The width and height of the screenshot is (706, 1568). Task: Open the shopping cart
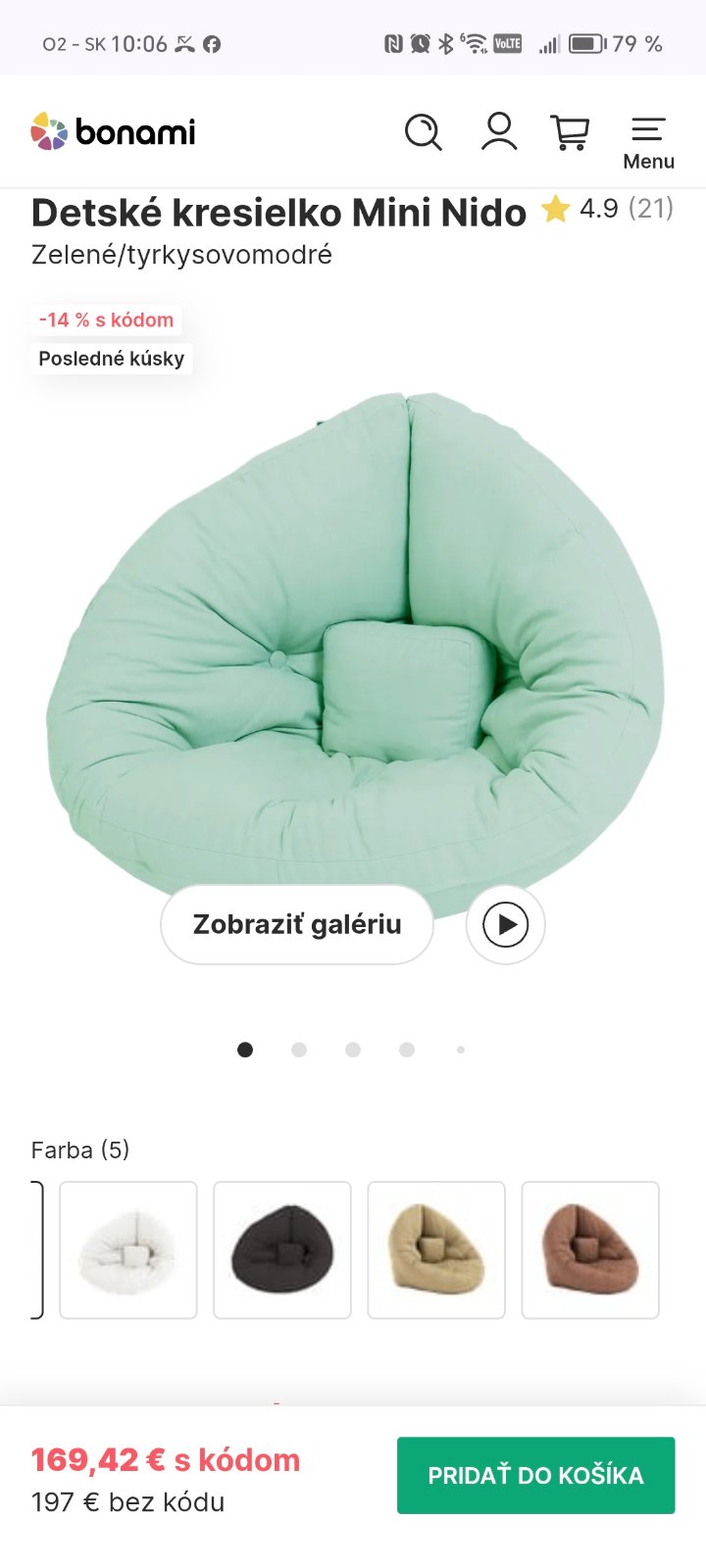click(x=570, y=132)
